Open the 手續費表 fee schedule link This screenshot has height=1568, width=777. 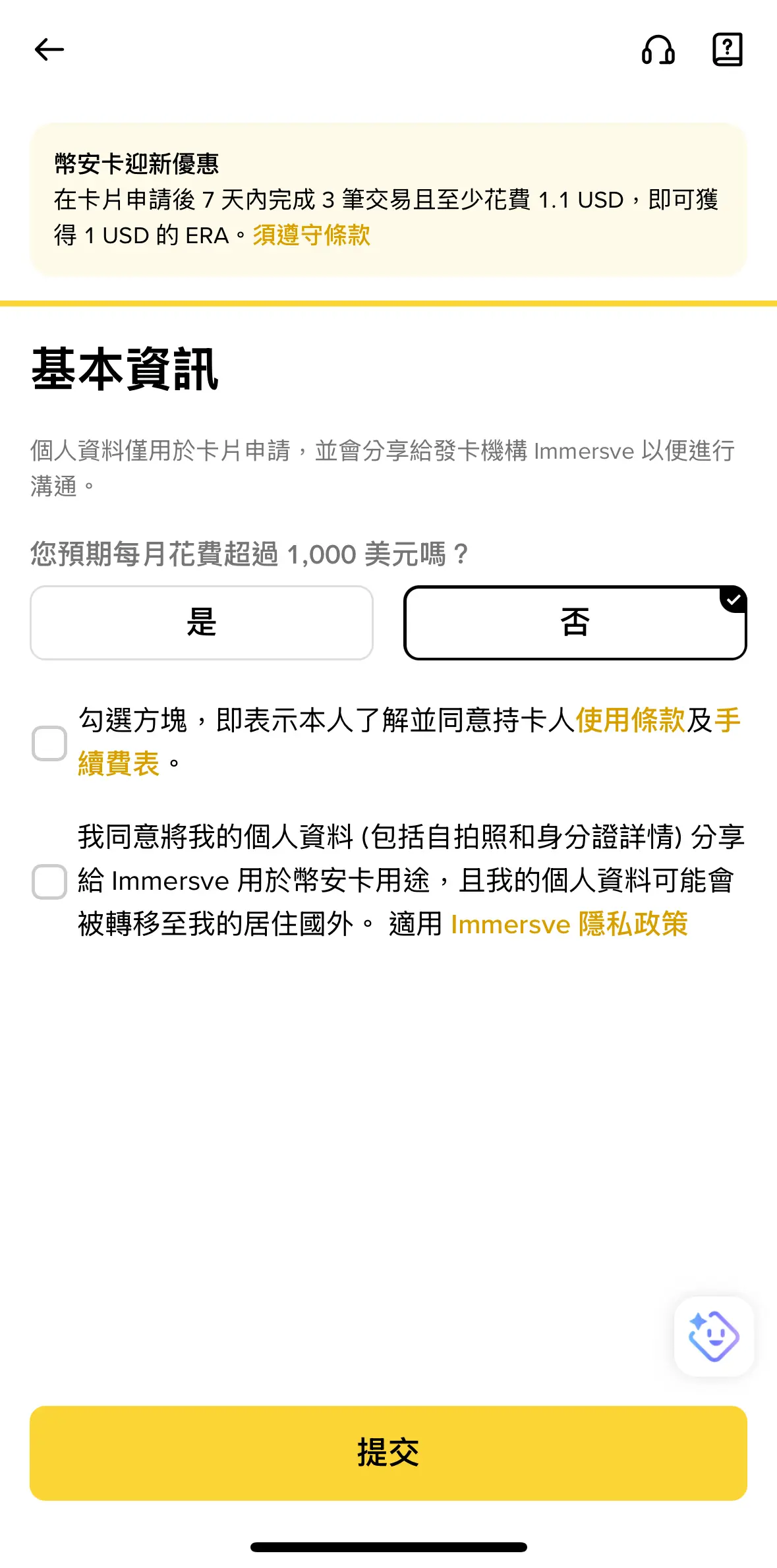coord(119,762)
